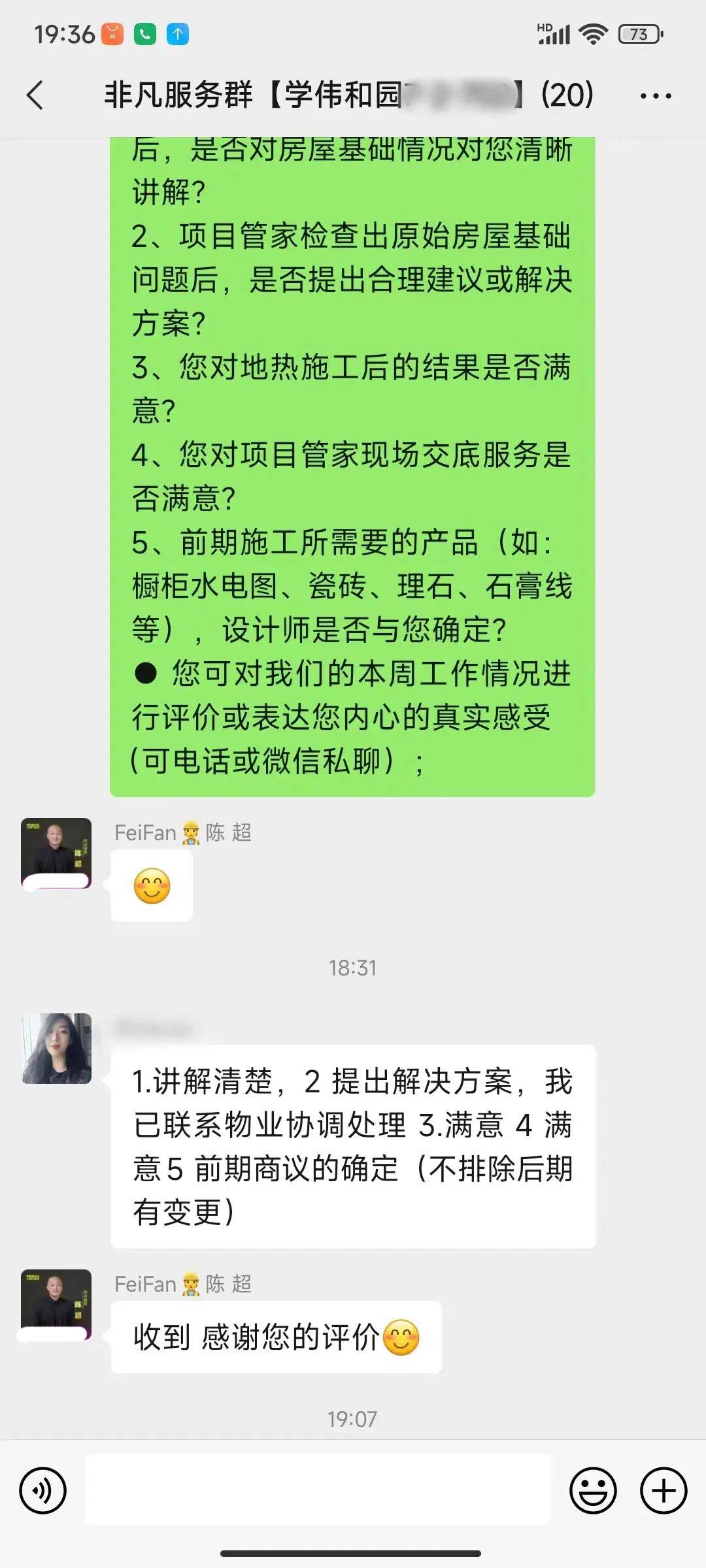Viewport: 706px width, 1568px height.
Task: Open 陈超's avatar next to 收到 感谢您的评价
Action: [x=56, y=1305]
